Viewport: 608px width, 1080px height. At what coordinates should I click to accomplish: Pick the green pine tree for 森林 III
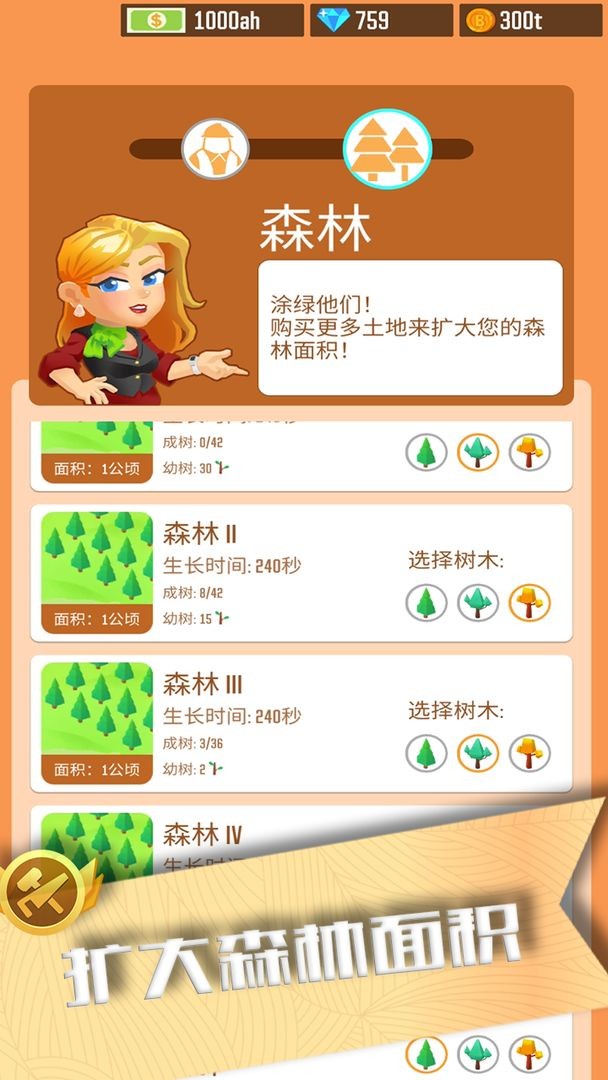[426, 753]
